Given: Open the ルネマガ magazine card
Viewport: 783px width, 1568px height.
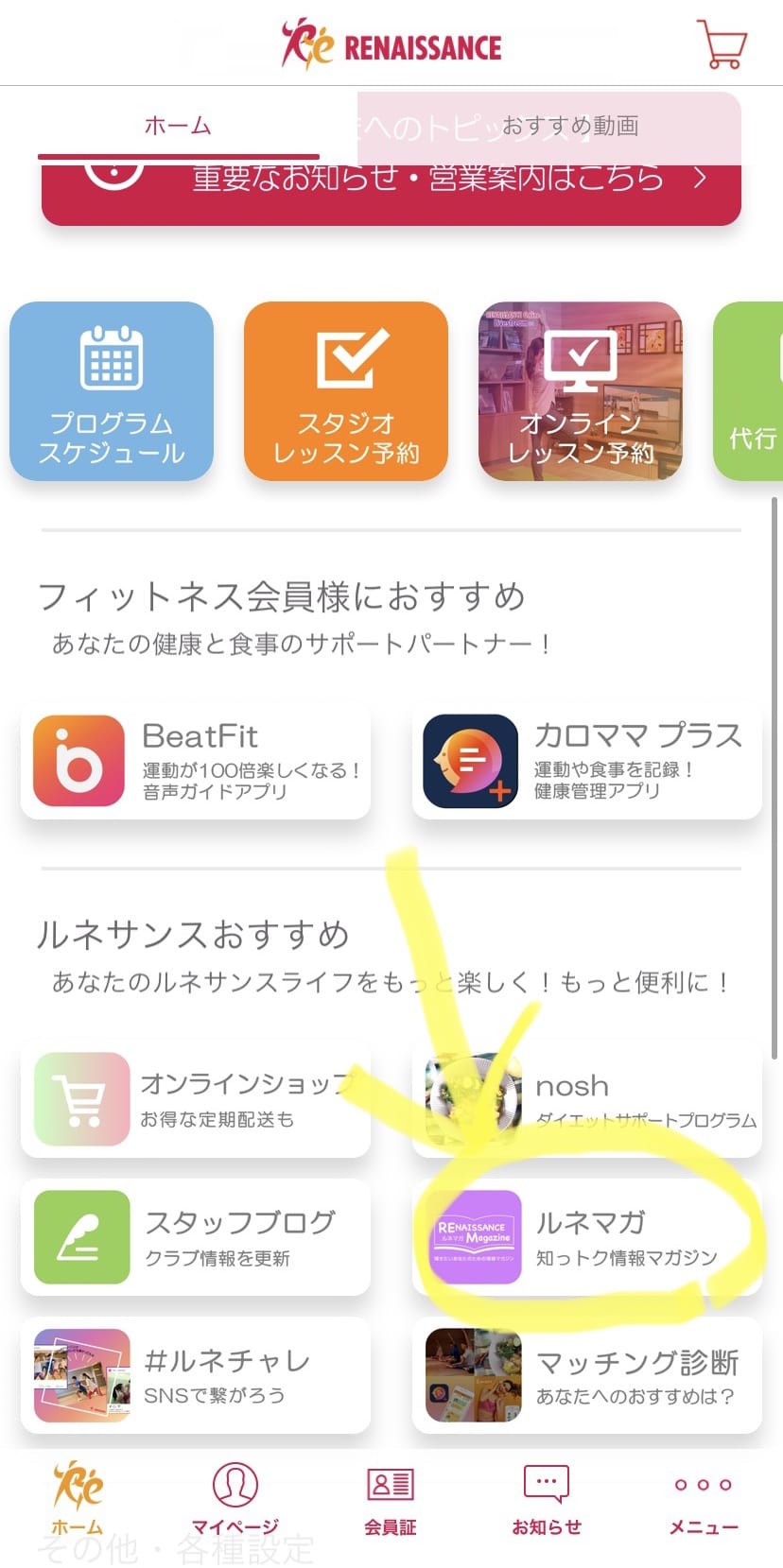Looking at the screenshot, I should tap(586, 1237).
